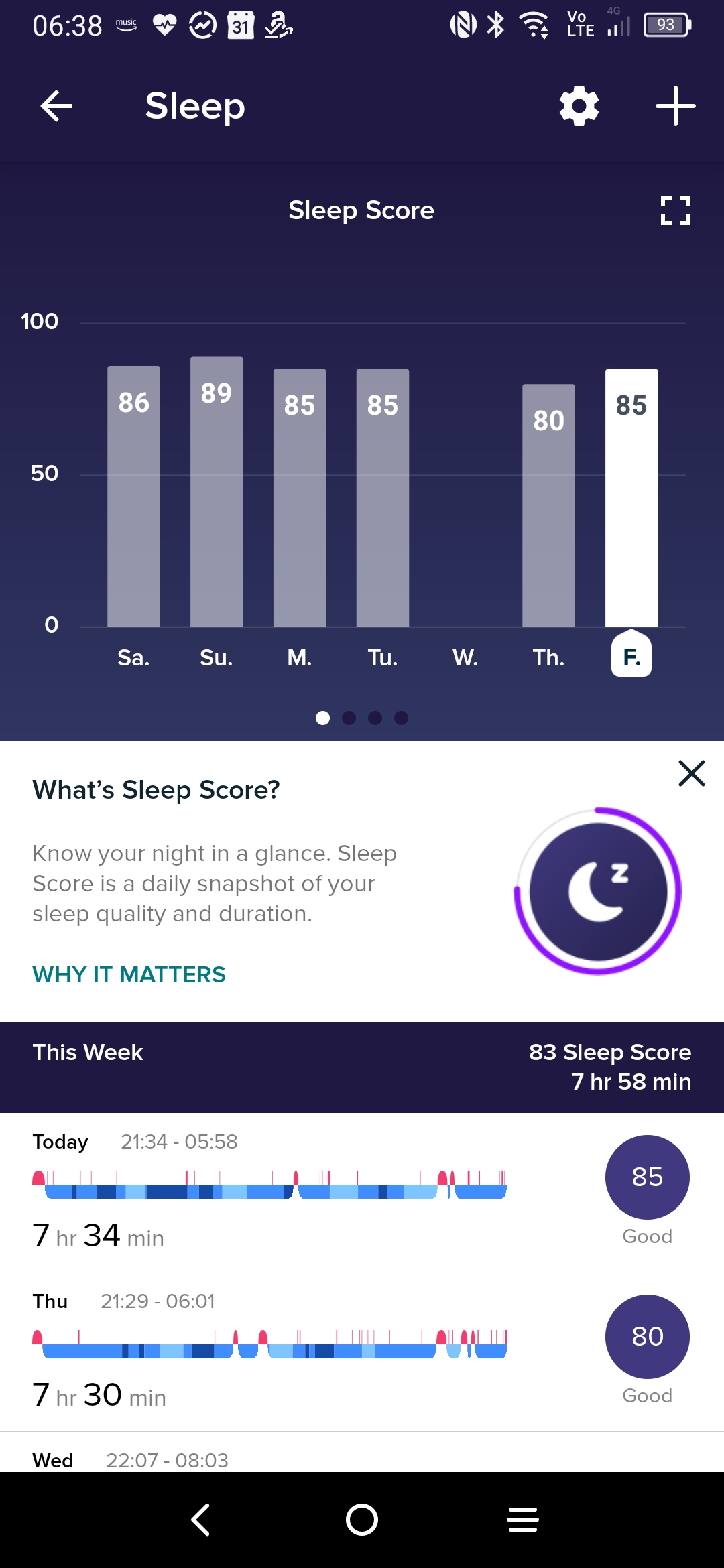Viewport: 724px width, 1568px height.
Task: Open sleep settings gear
Action: point(579,106)
